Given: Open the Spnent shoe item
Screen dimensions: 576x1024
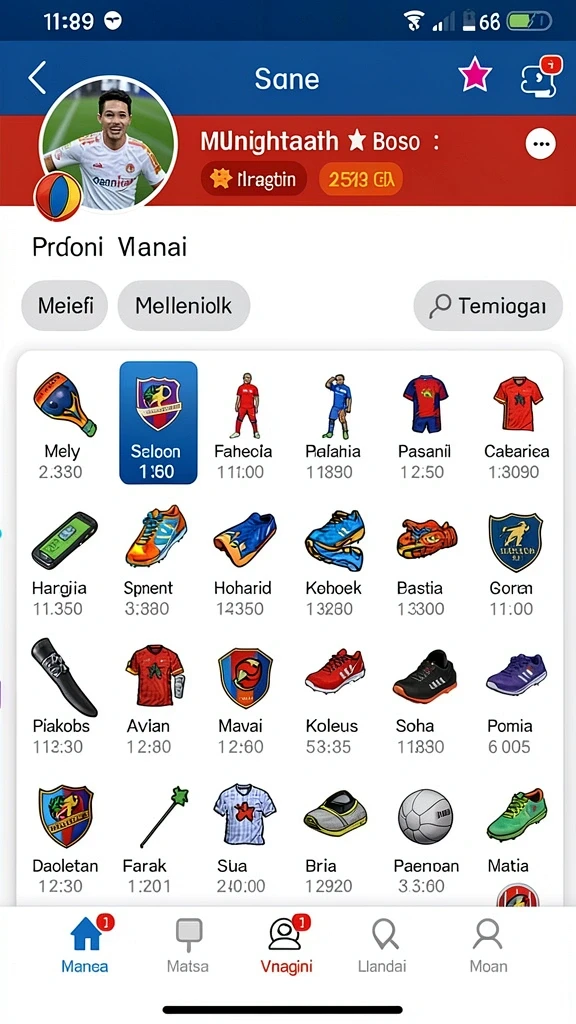Looking at the screenshot, I should point(154,562).
